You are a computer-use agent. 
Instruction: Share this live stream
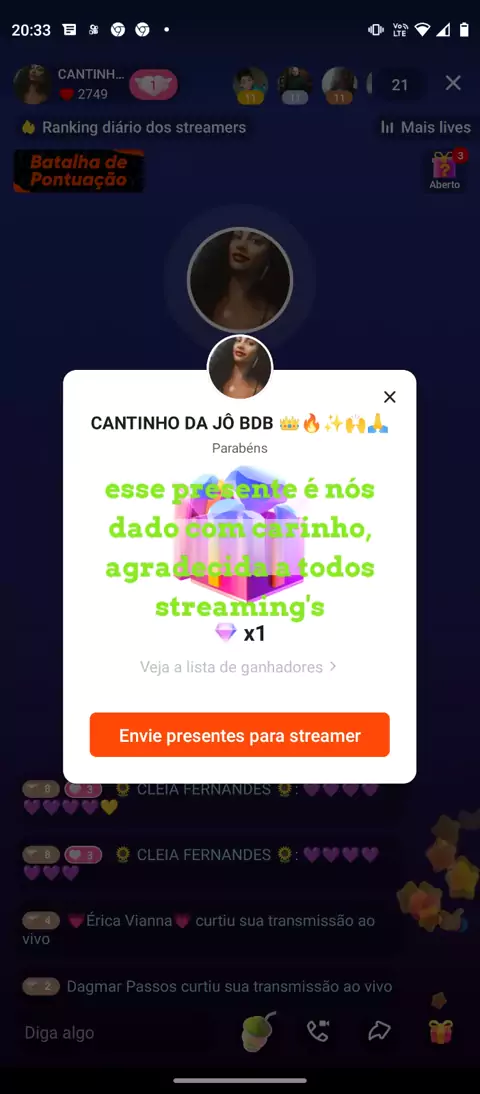[380, 1031]
